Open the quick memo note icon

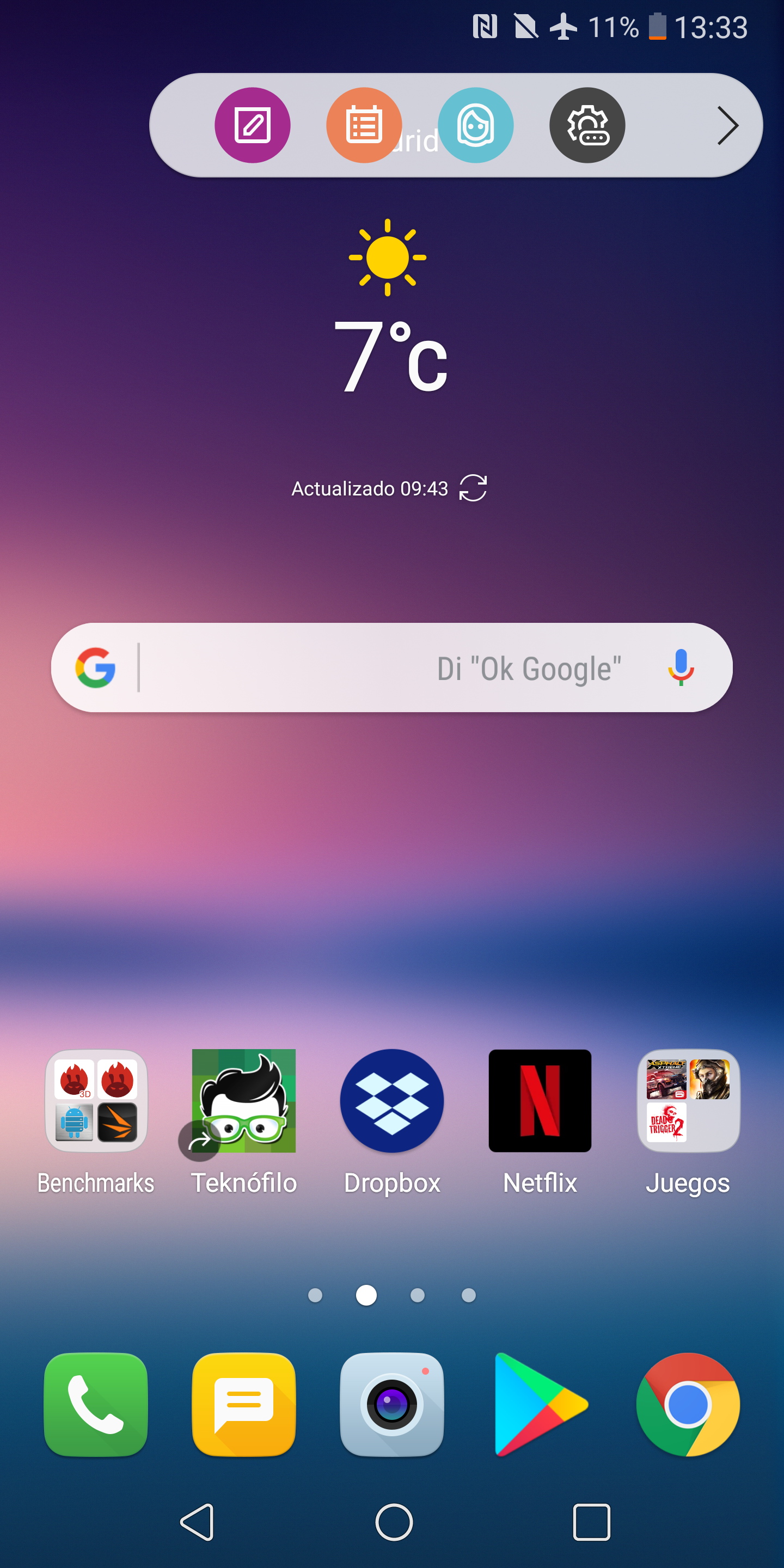253,125
